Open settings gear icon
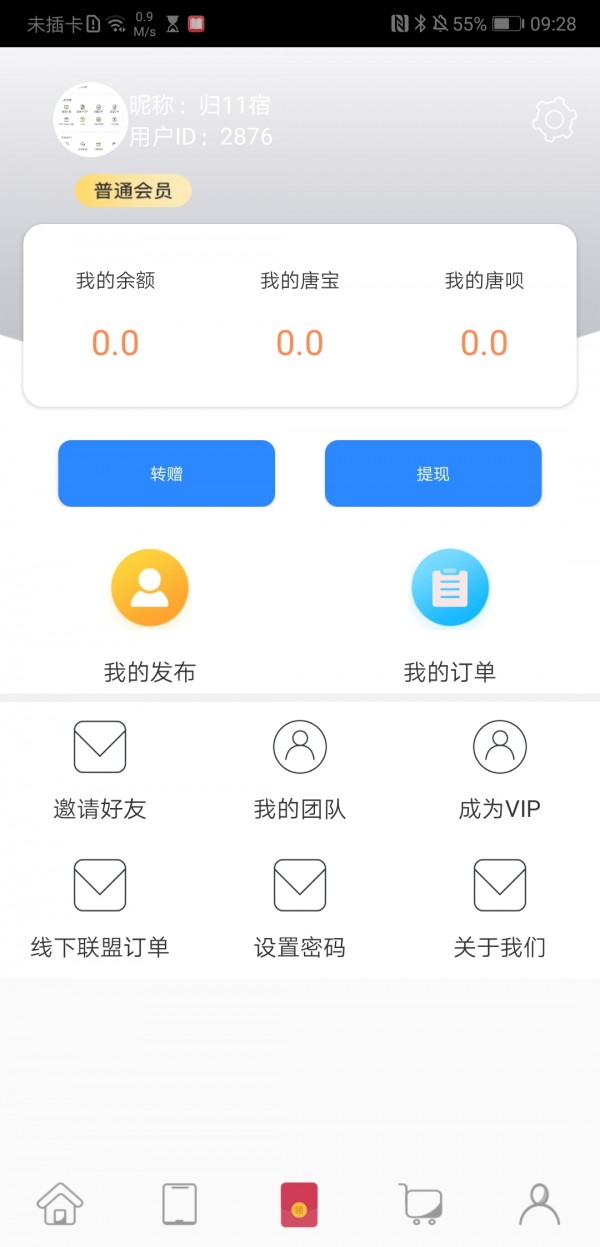Screen dimensions: 600x1247 (554, 120)
